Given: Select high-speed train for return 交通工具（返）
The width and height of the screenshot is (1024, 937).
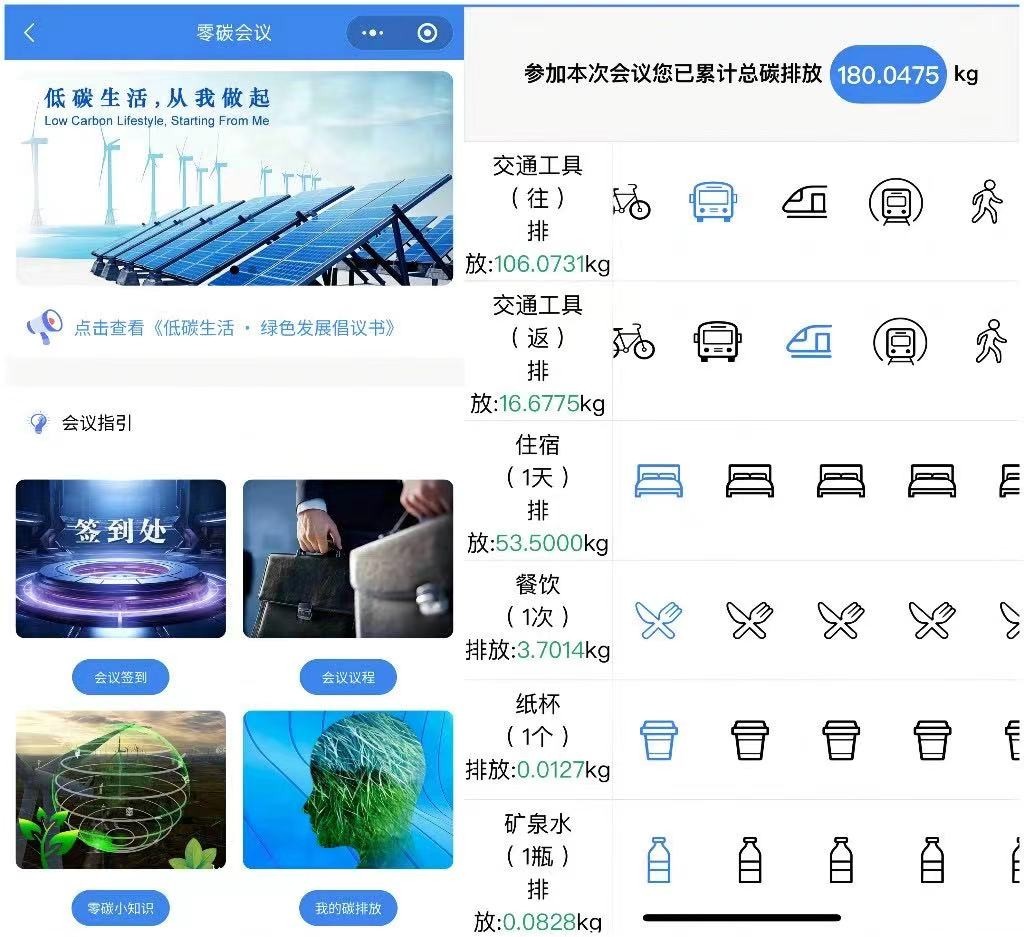Looking at the screenshot, I should [807, 342].
